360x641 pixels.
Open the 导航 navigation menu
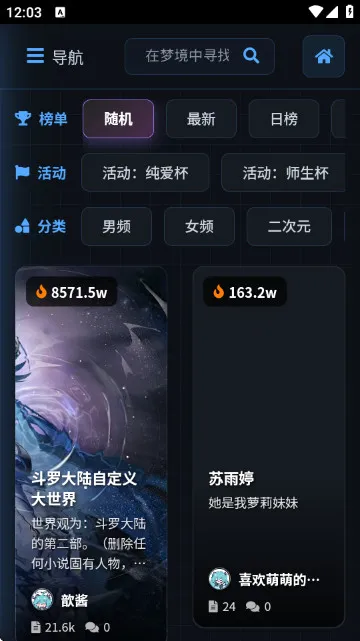(55, 56)
